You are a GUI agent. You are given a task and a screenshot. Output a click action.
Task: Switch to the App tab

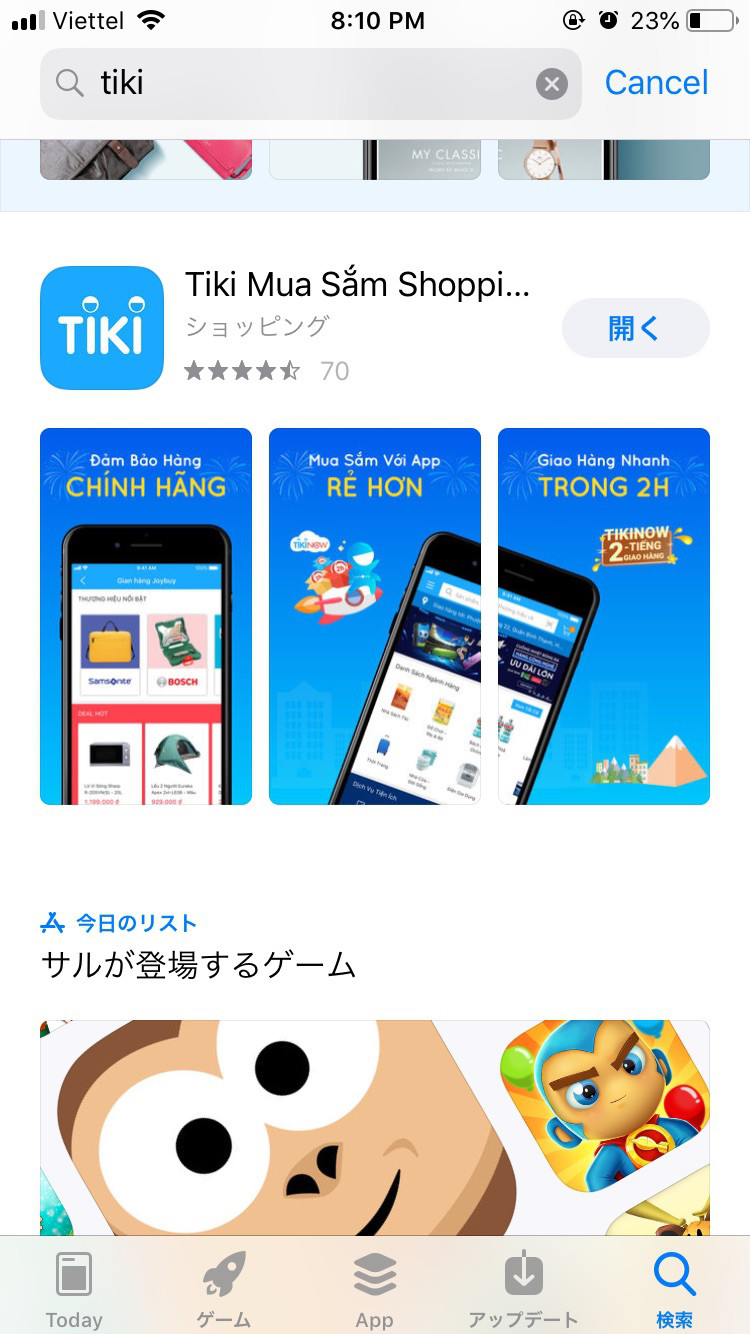point(375,1290)
